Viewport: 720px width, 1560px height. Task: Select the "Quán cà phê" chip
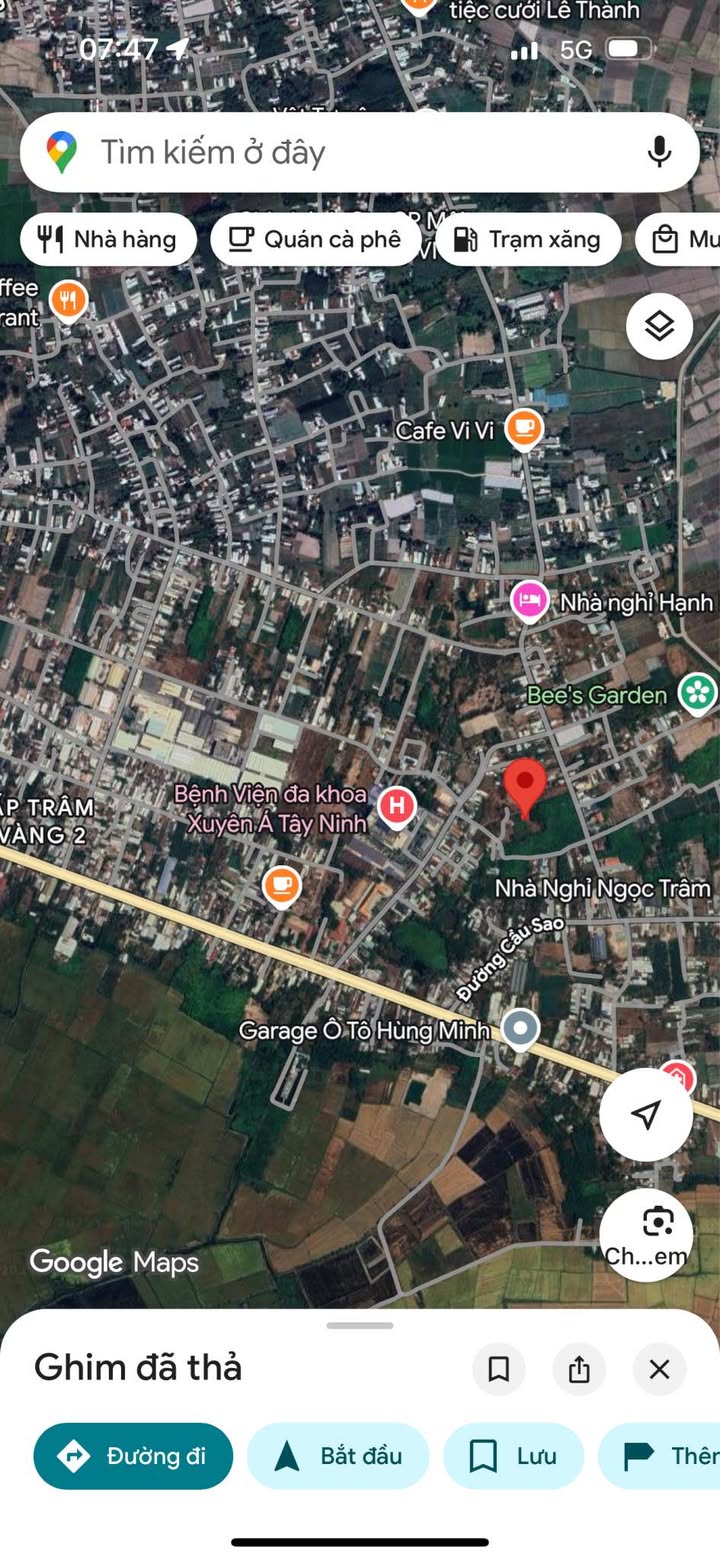coord(315,240)
